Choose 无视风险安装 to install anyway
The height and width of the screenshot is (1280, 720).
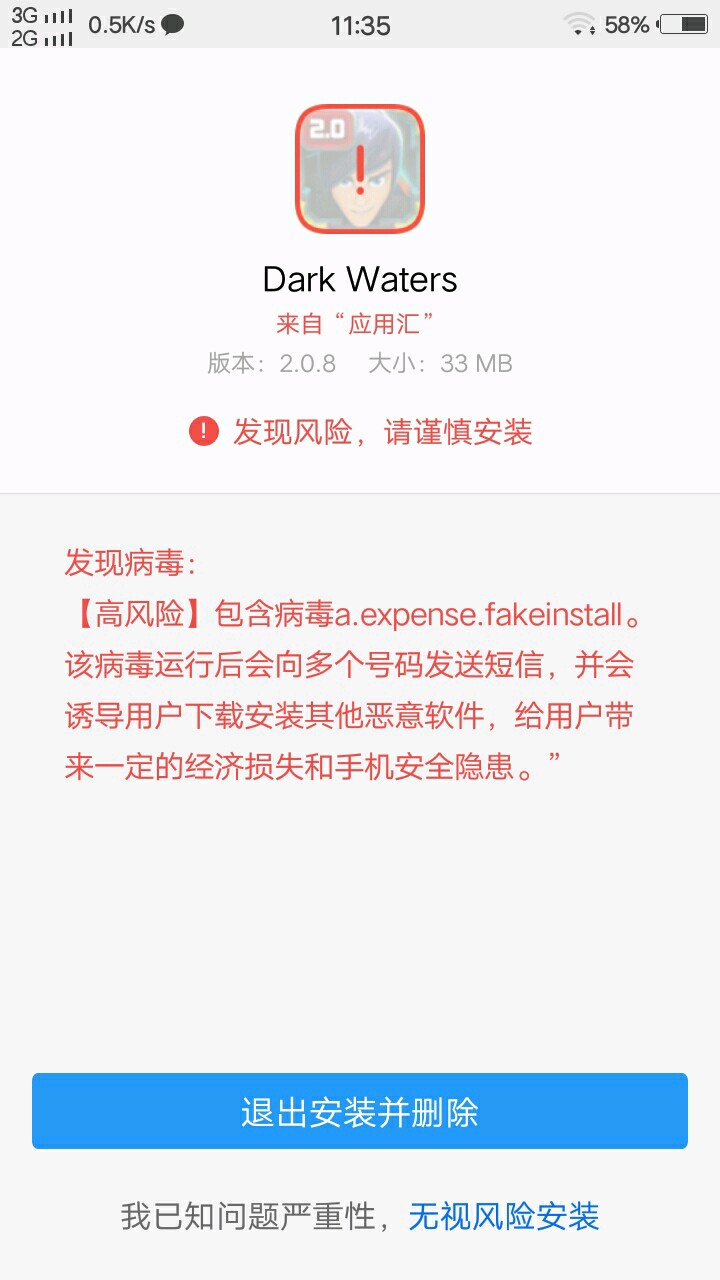point(503,1217)
